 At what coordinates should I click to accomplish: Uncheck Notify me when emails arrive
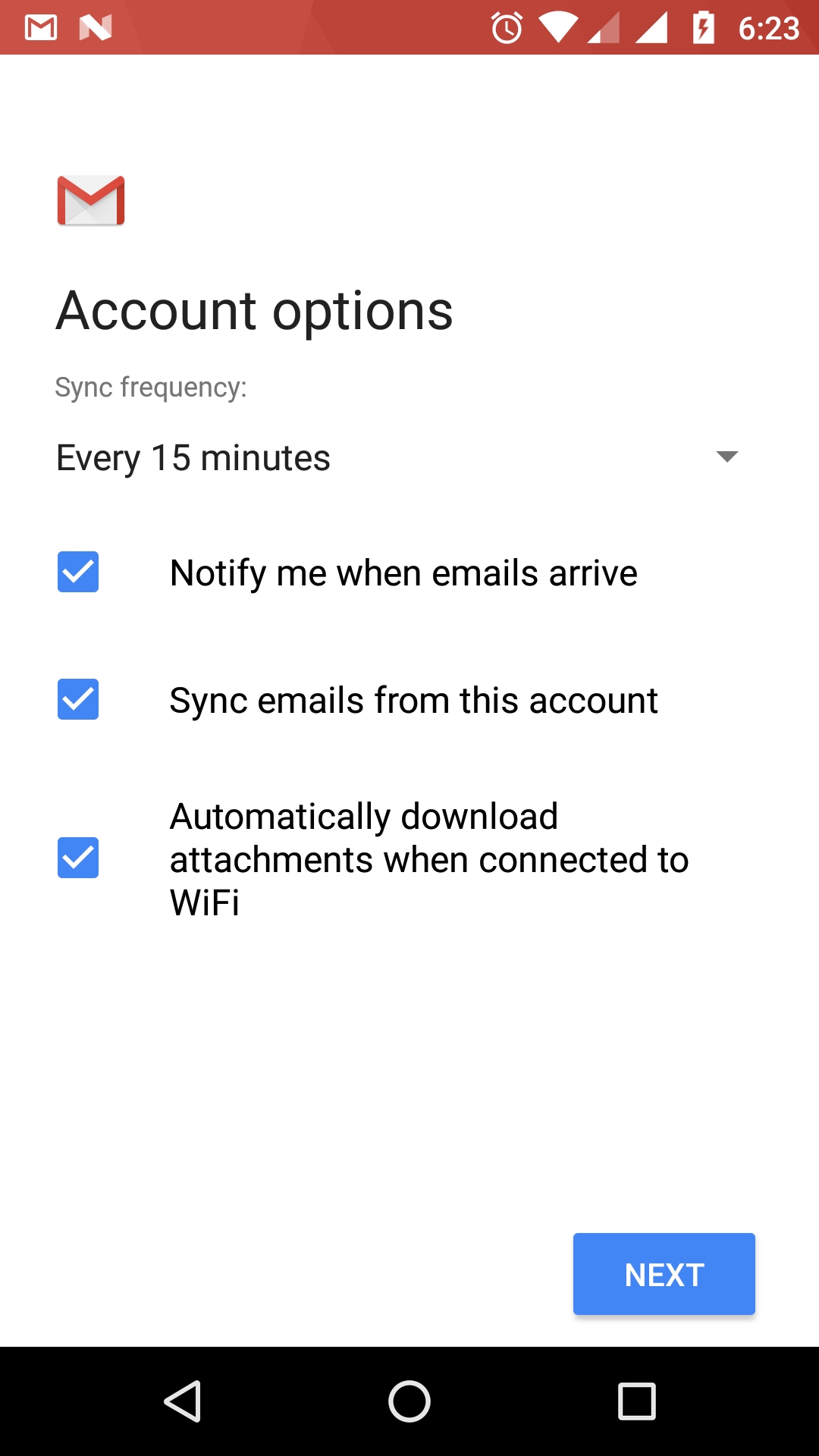78,572
